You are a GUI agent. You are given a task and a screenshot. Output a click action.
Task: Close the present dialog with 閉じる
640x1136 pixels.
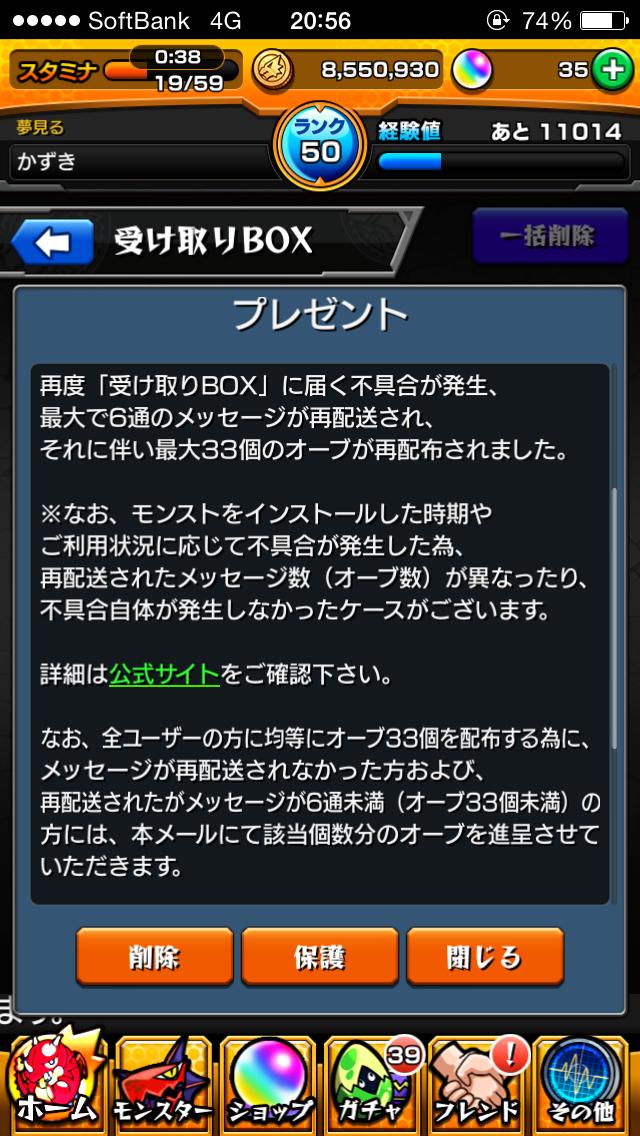[484, 957]
